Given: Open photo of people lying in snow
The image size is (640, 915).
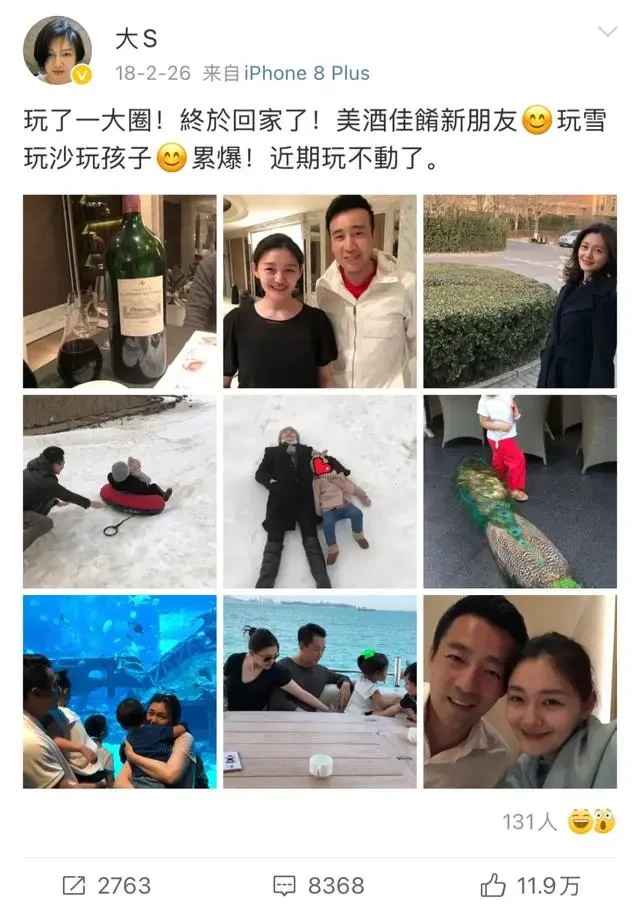Looking at the screenshot, I should (319, 491).
